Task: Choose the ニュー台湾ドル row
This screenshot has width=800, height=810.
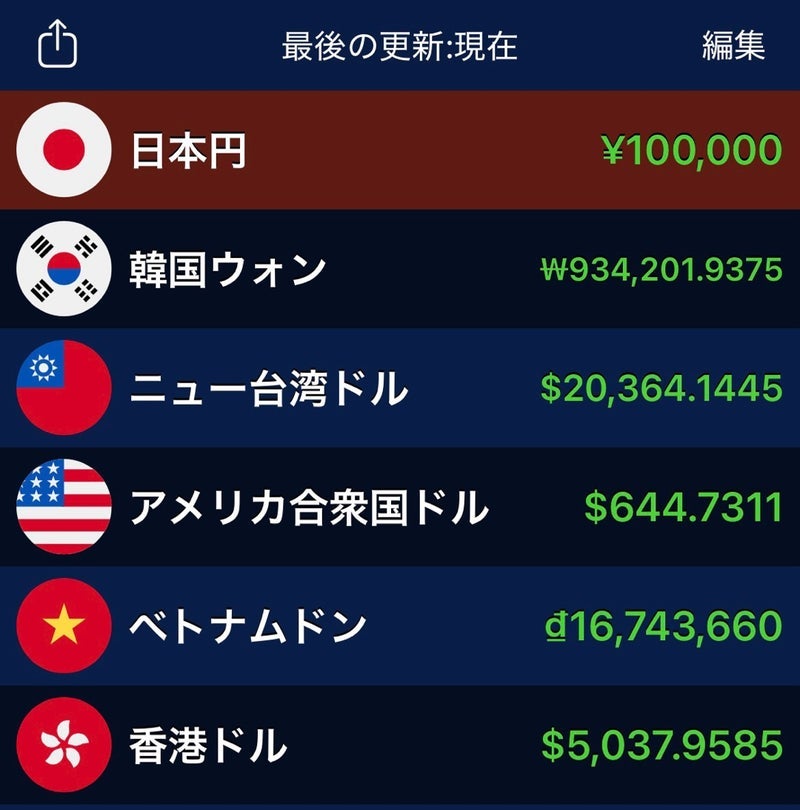Action: tap(400, 388)
